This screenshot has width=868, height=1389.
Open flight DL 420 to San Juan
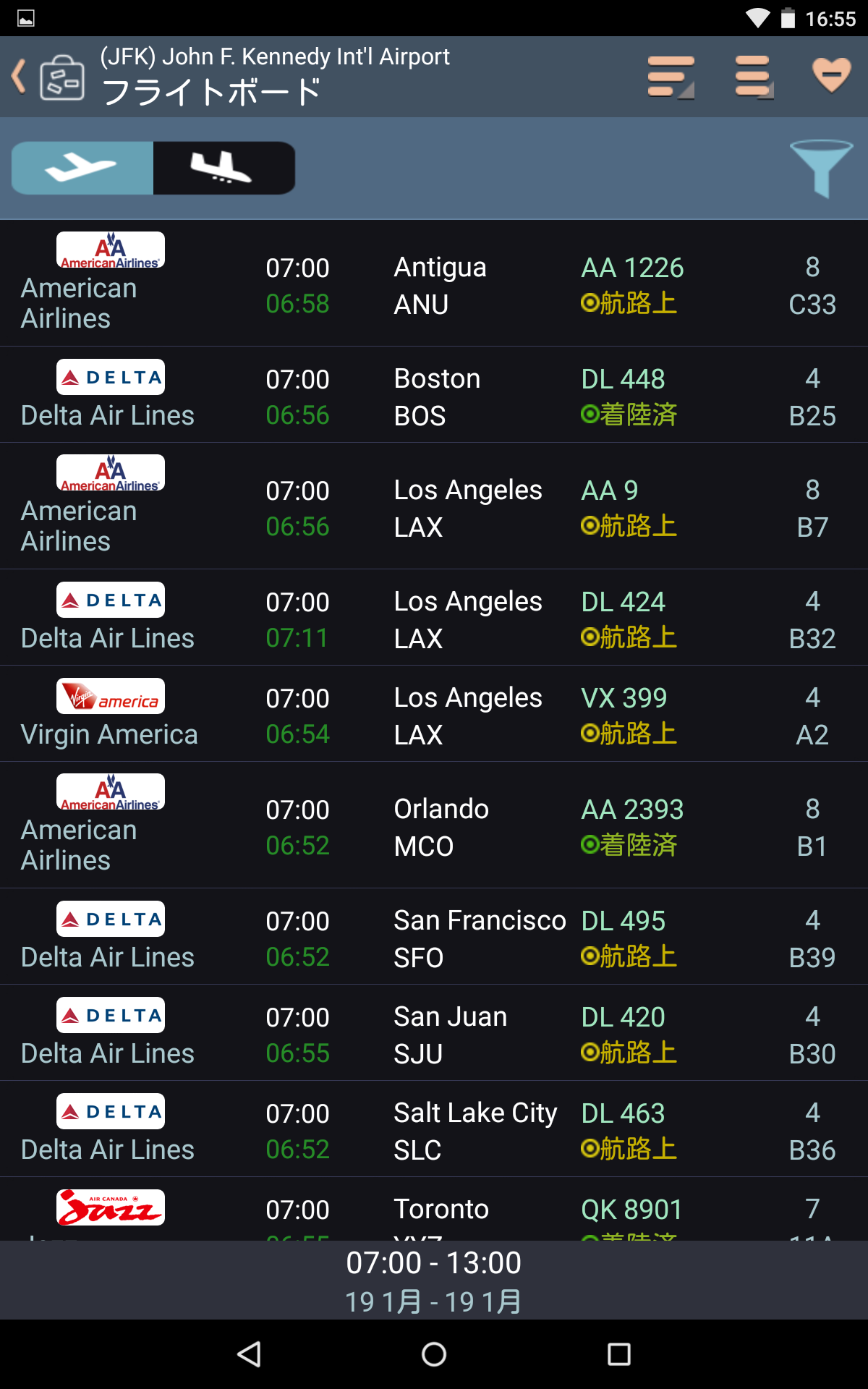434,1033
